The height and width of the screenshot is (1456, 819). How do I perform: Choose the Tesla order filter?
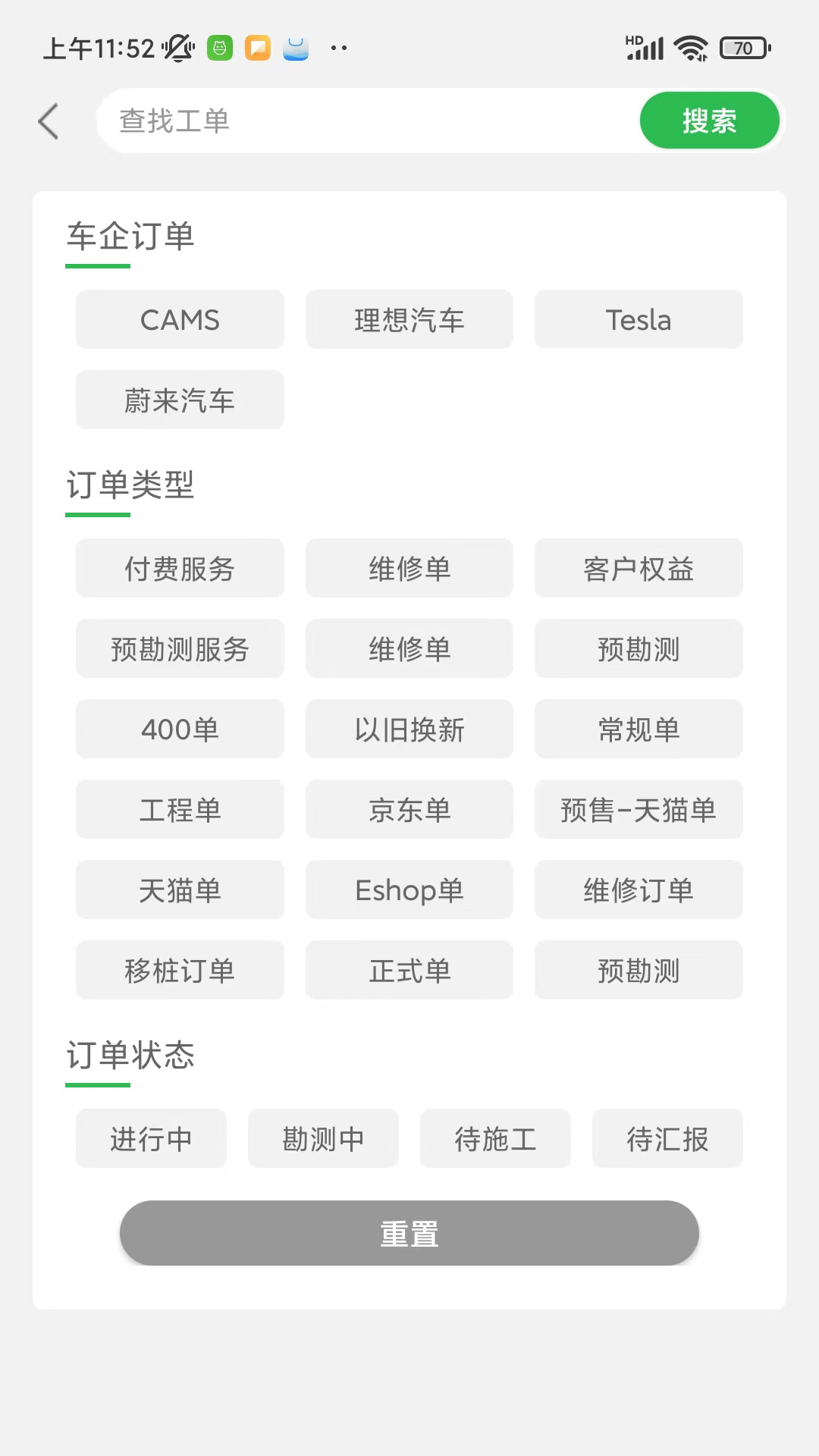(x=638, y=319)
